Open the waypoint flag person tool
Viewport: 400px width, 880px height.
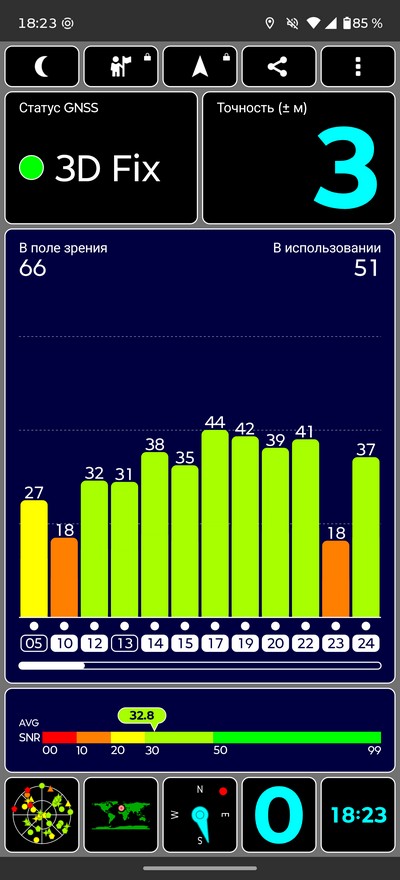(x=121, y=66)
